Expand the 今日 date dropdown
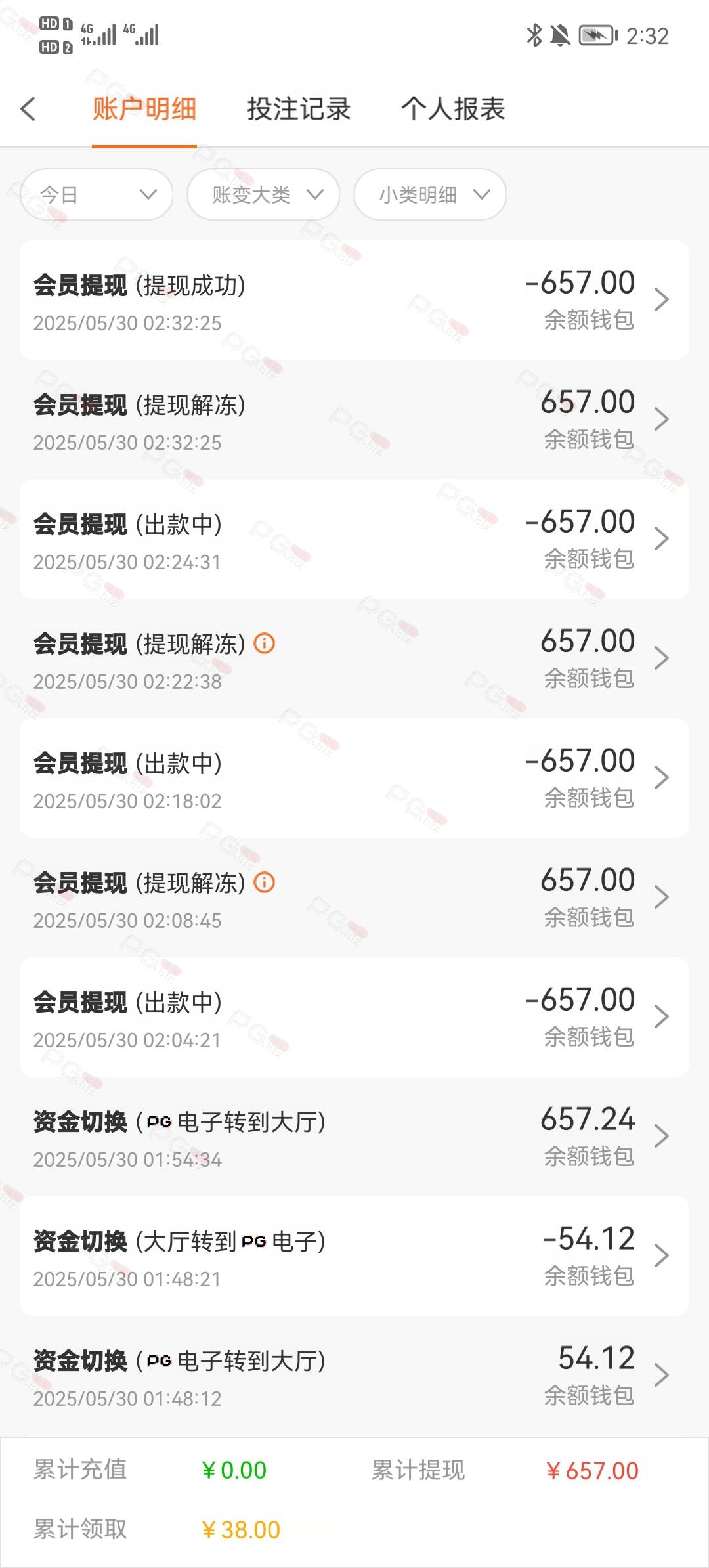709x1568 pixels. tap(97, 194)
